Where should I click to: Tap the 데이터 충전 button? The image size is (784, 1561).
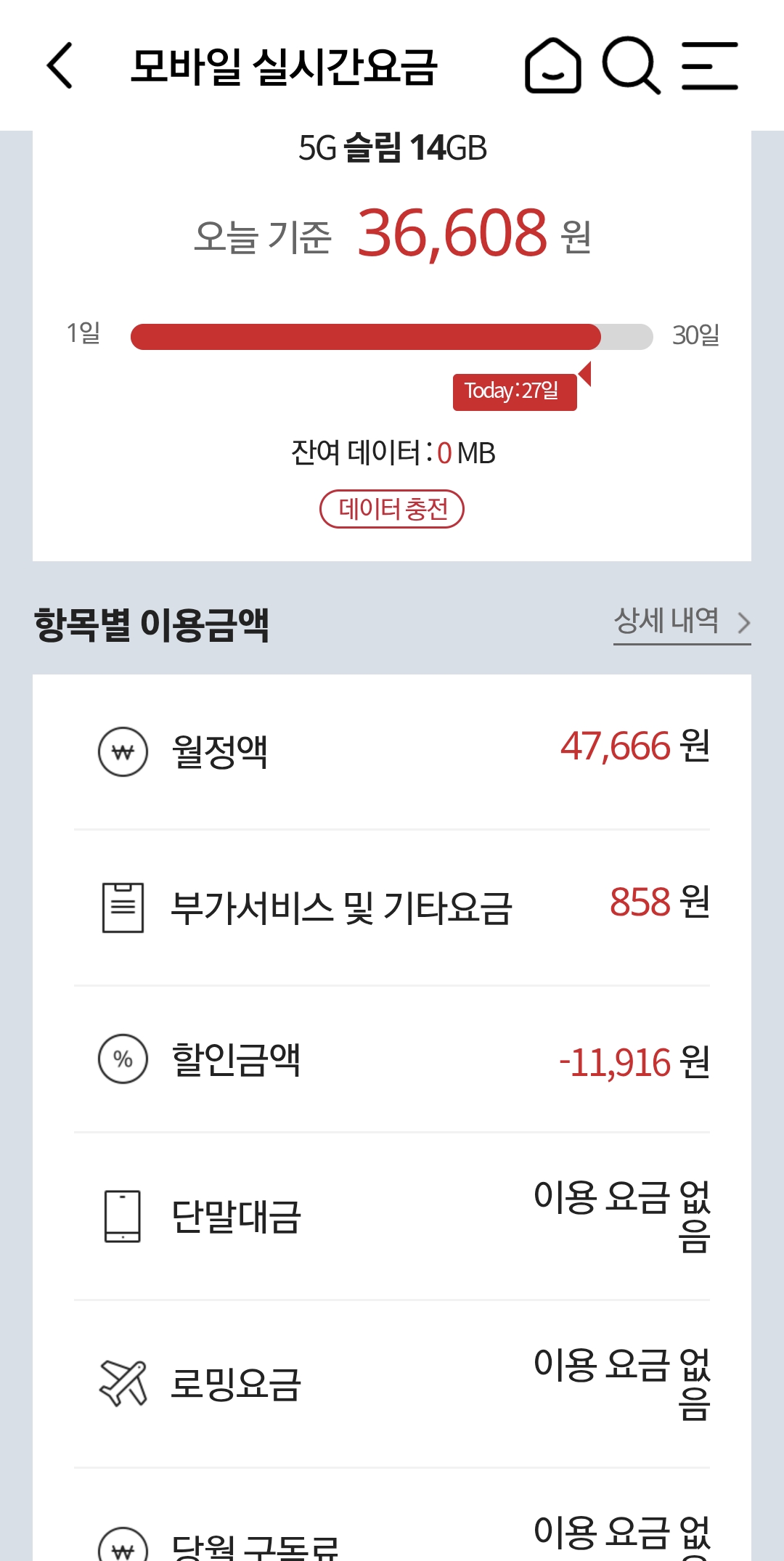(392, 509)
